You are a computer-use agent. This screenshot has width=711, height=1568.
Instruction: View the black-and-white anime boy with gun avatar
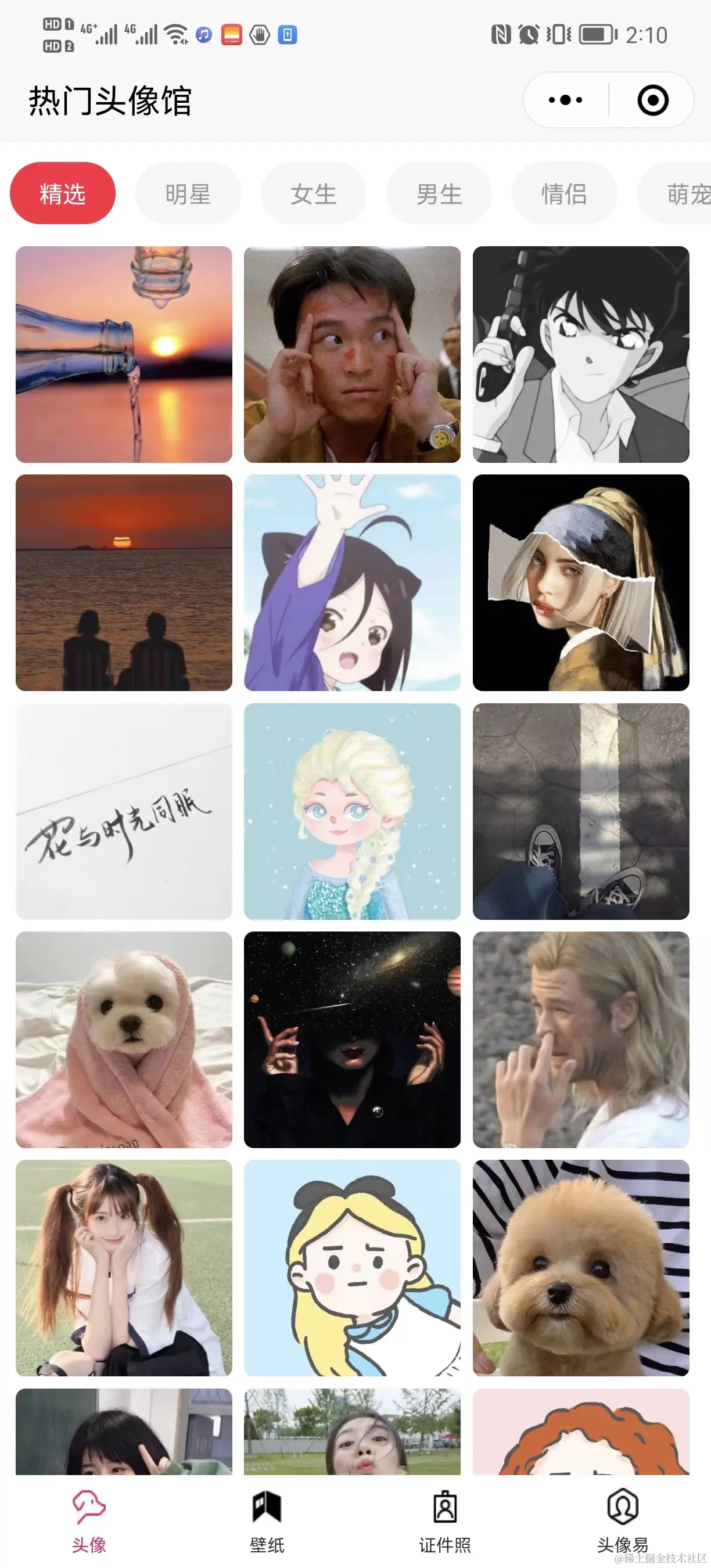tap(581, 354)
